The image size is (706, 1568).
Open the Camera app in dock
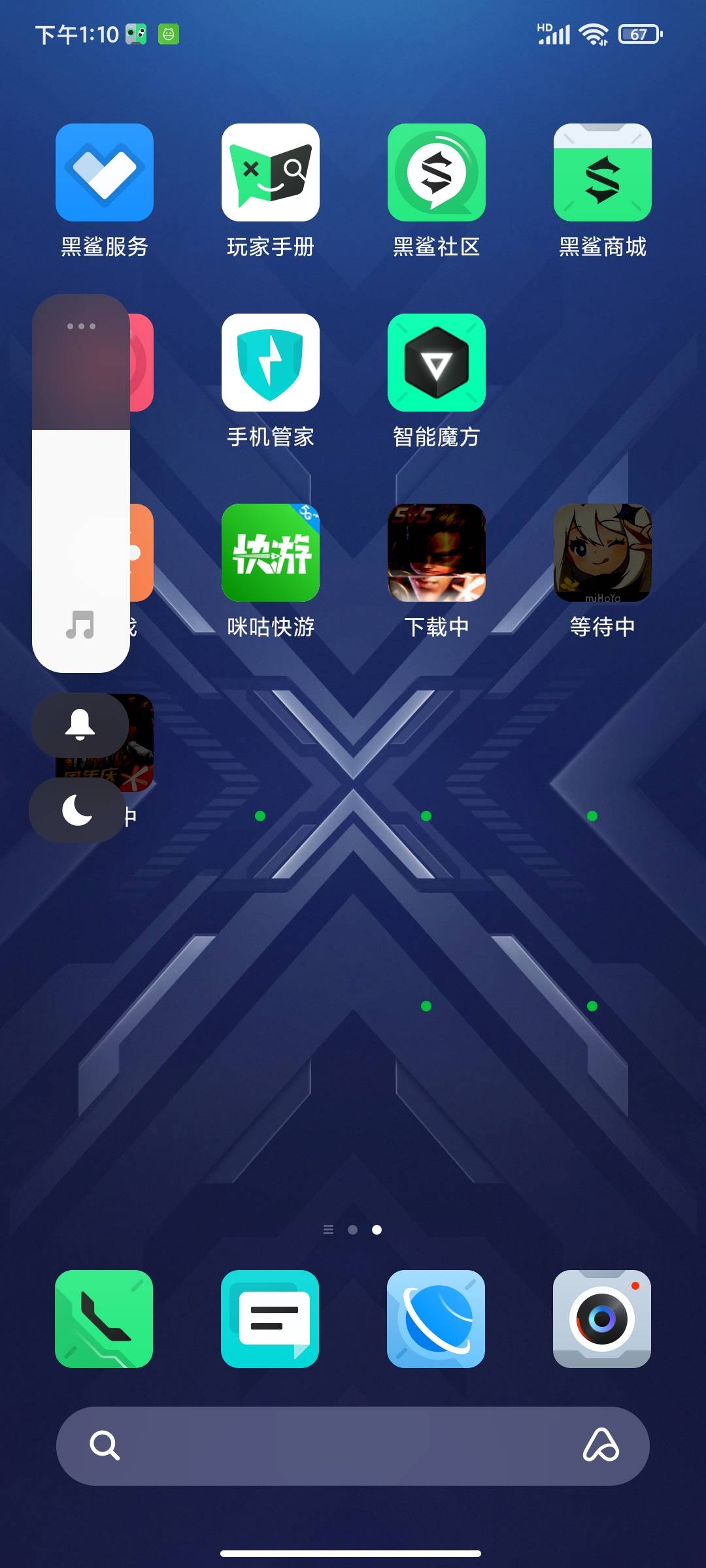(x=602, y=1319)
